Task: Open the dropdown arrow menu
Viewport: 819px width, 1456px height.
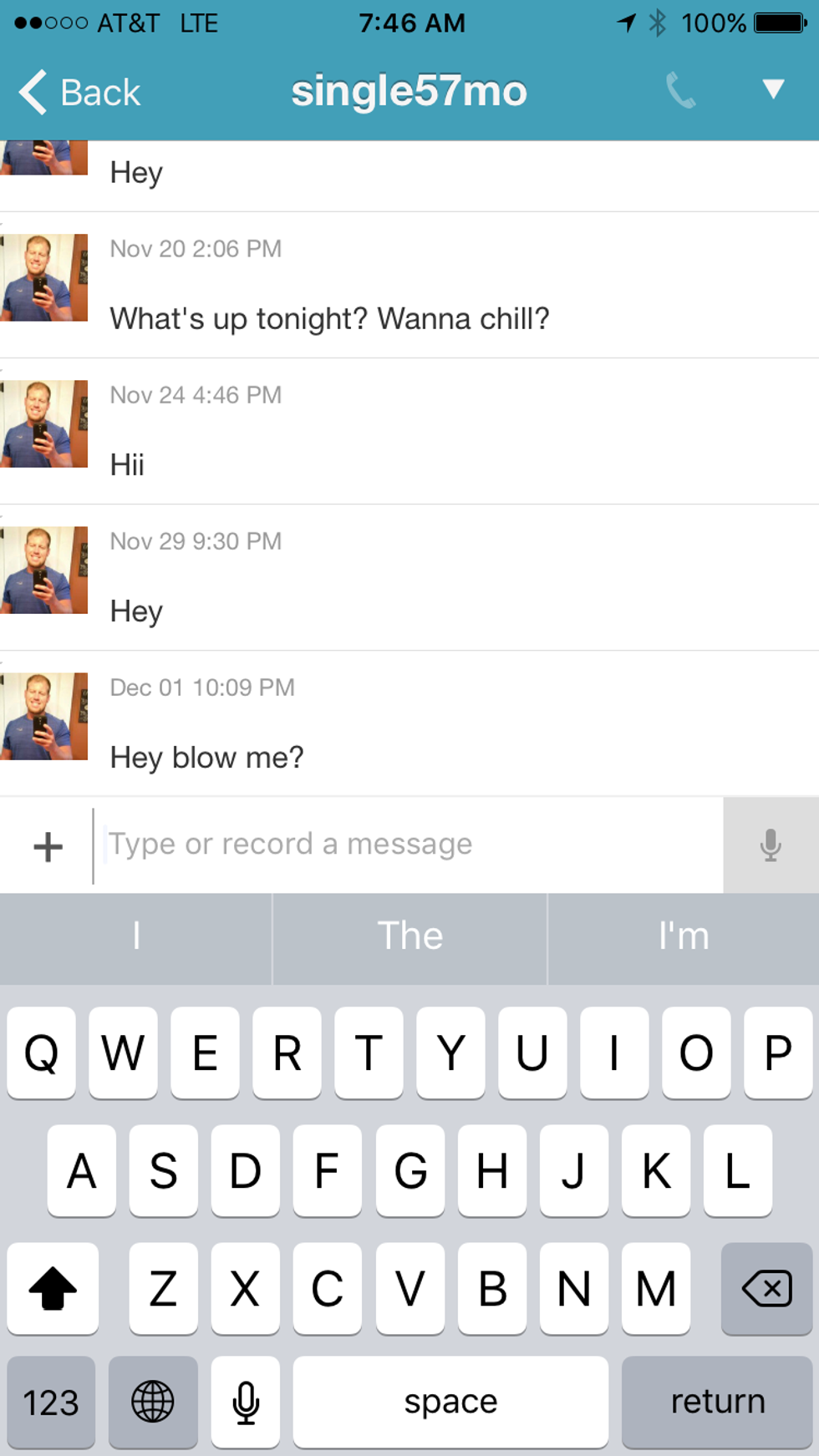Action: tap(773, 89)
